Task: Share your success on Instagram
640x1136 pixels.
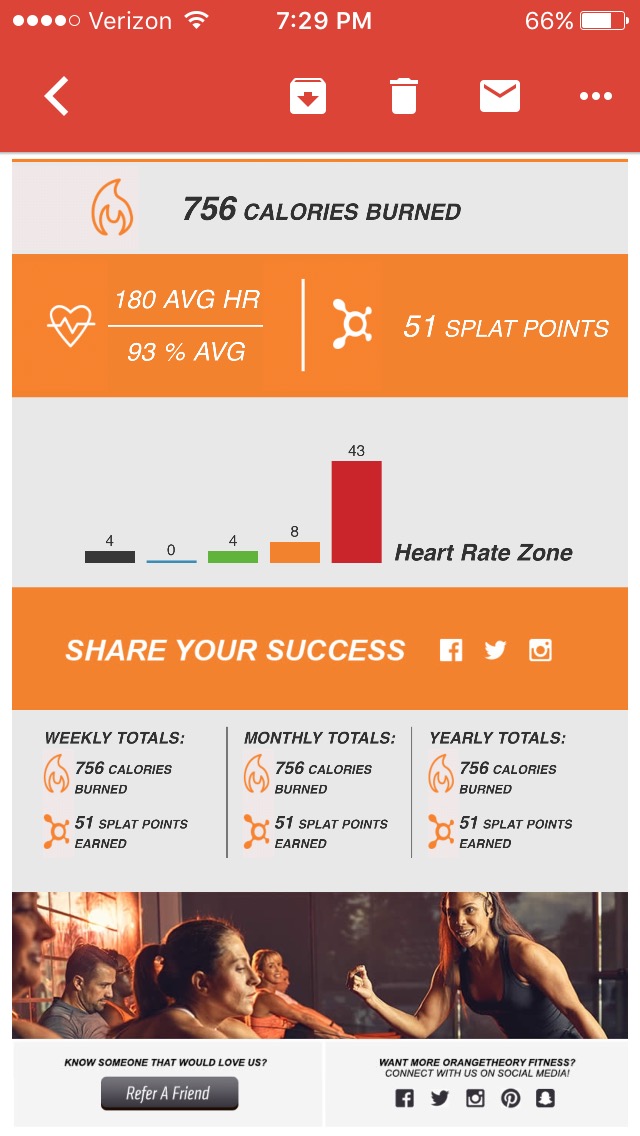Action: pyautogui.click(x=540, y=650)
